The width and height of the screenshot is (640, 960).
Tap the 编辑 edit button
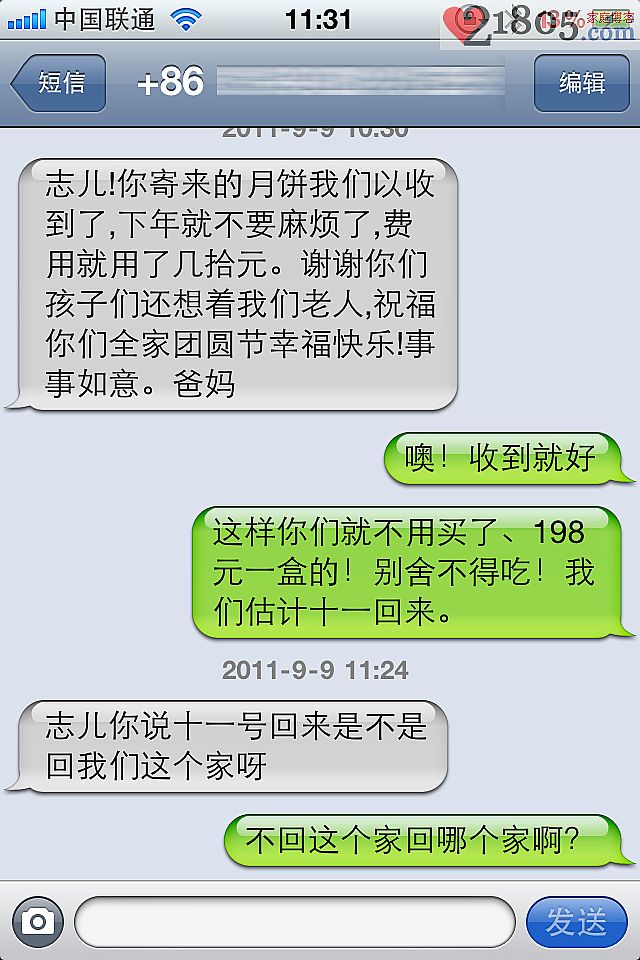coord(582,83)
